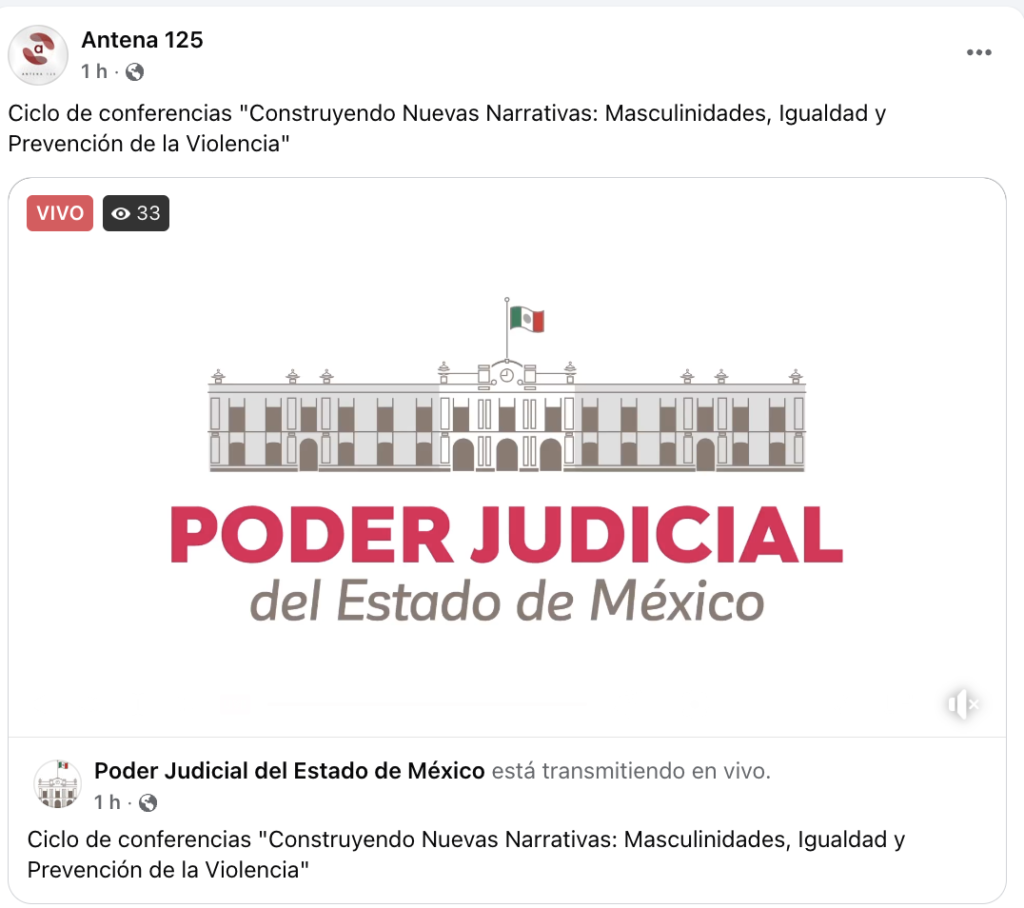
Task: Tap the Antena 125 profile picture
Action: pos(38,55)
